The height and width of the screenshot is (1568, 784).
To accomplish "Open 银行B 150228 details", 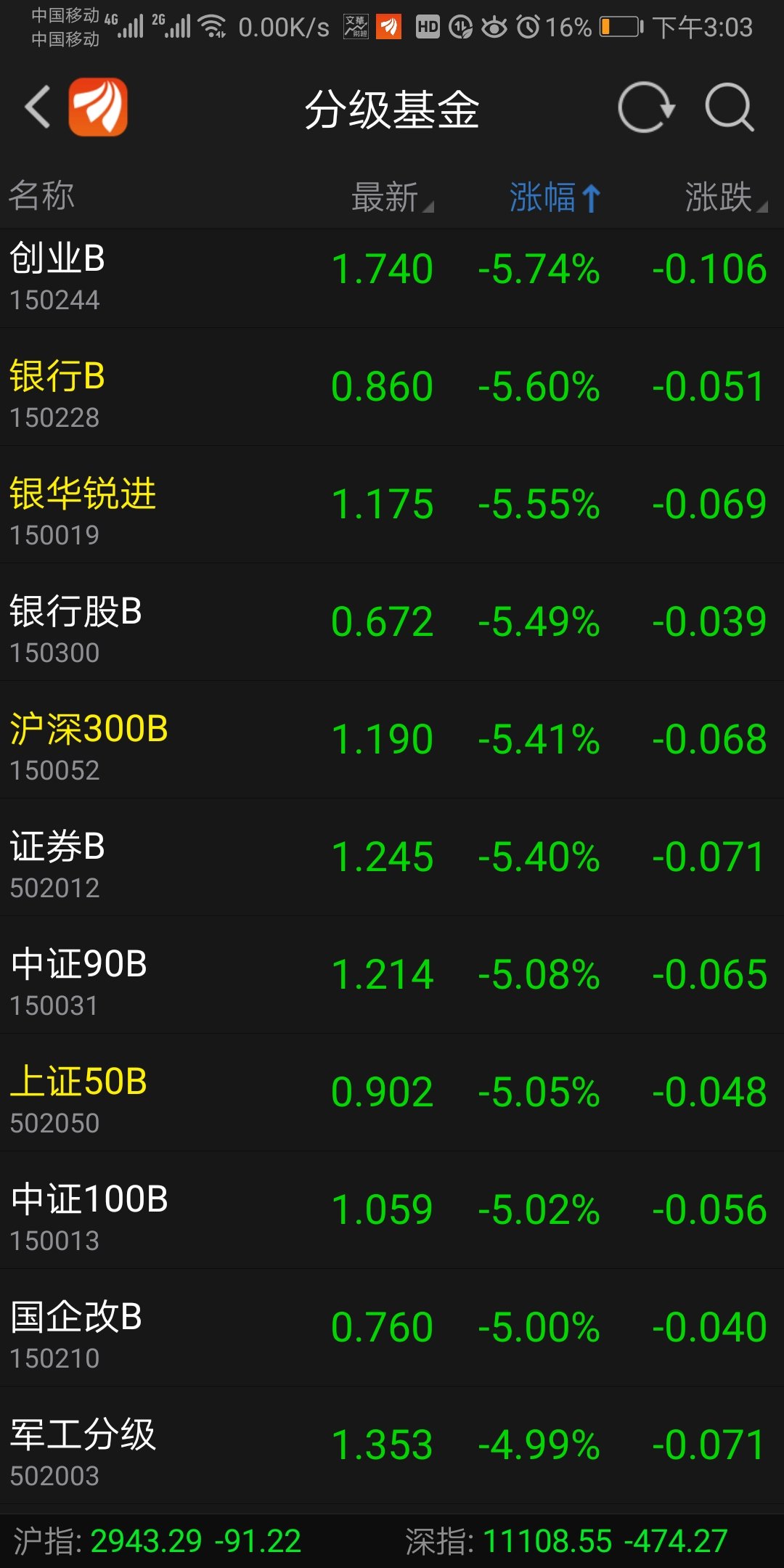I will (x=392, y=396).
